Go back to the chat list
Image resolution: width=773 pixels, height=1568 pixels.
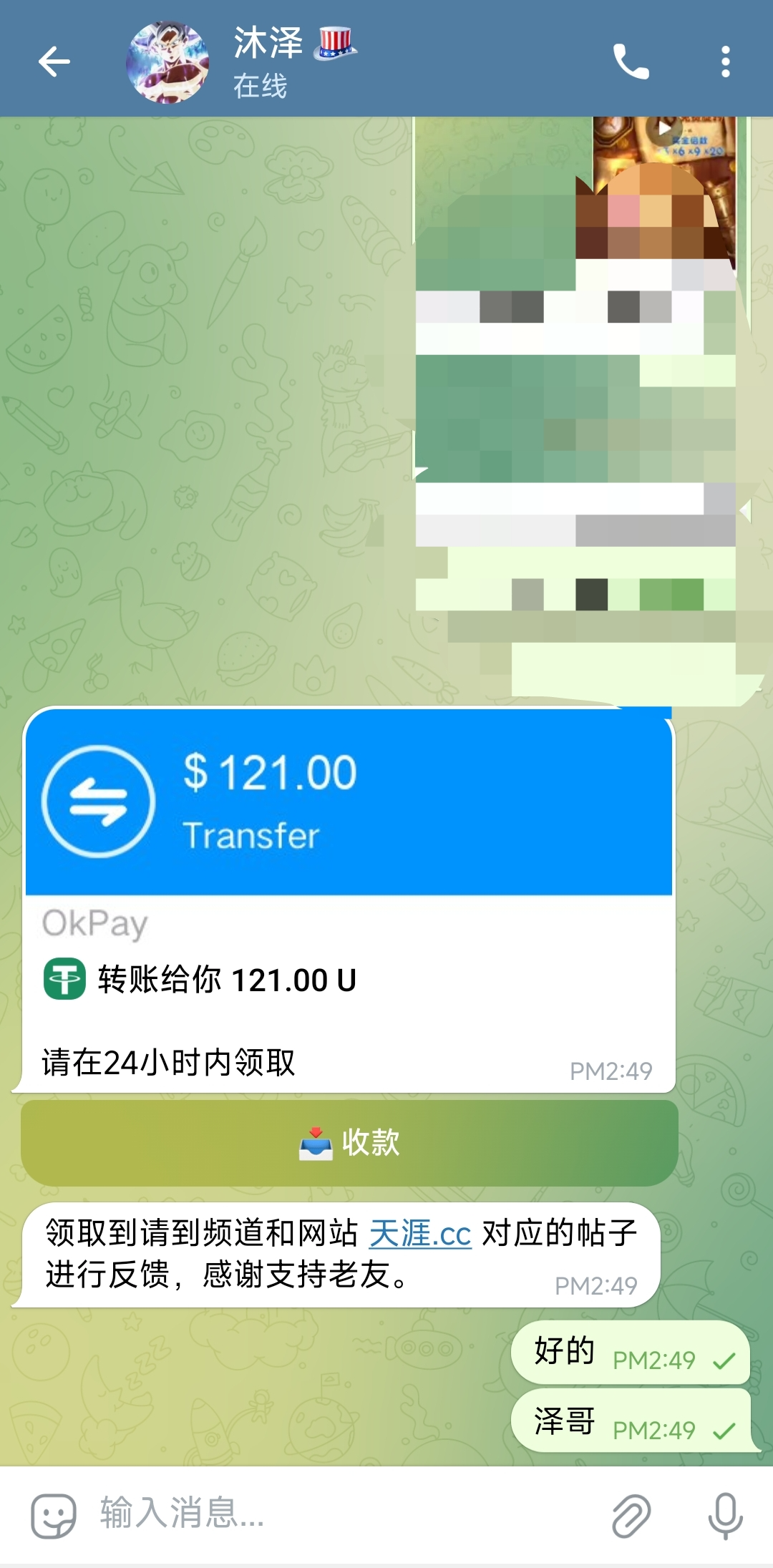[x=54, y=62]
